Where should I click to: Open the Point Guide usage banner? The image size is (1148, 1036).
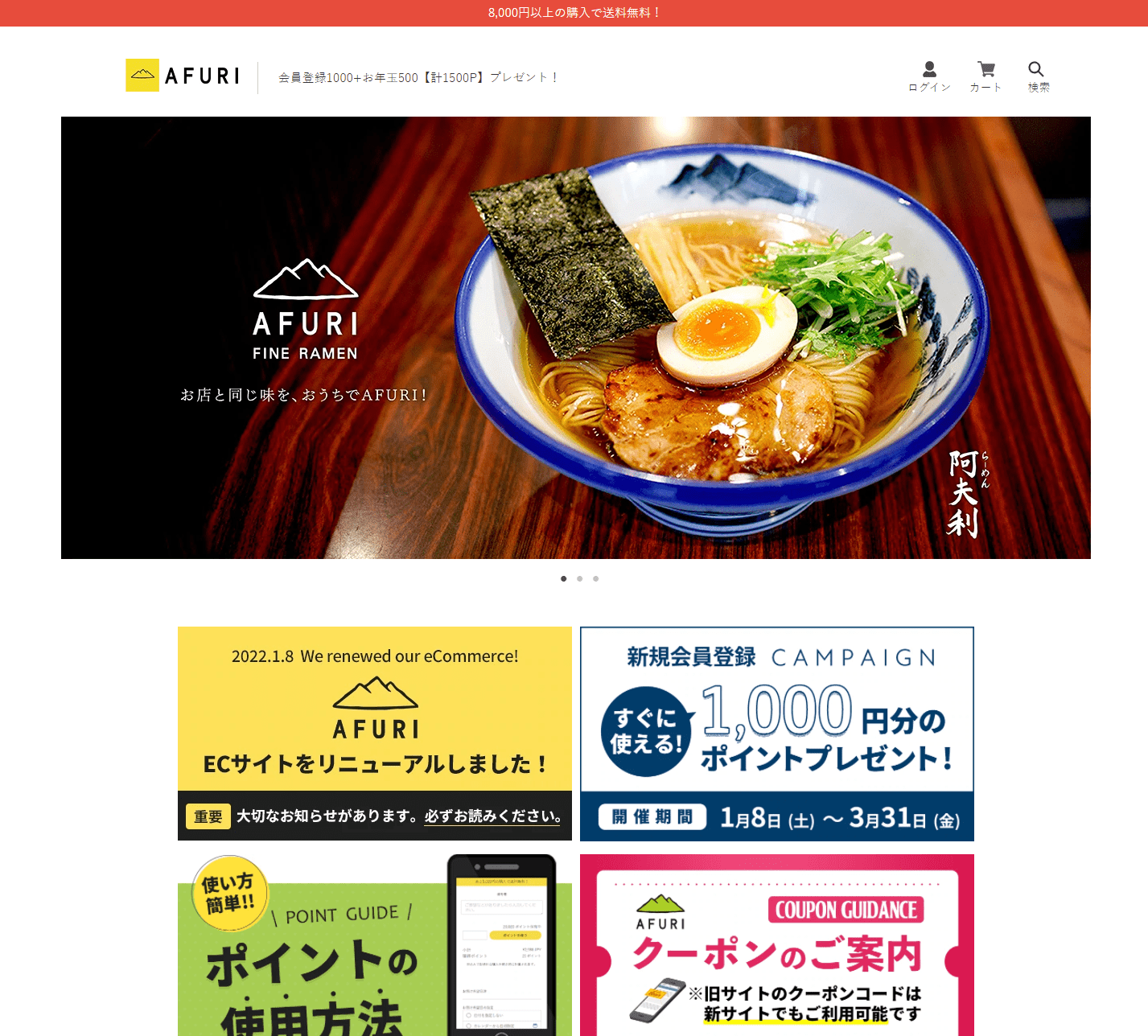374,945
